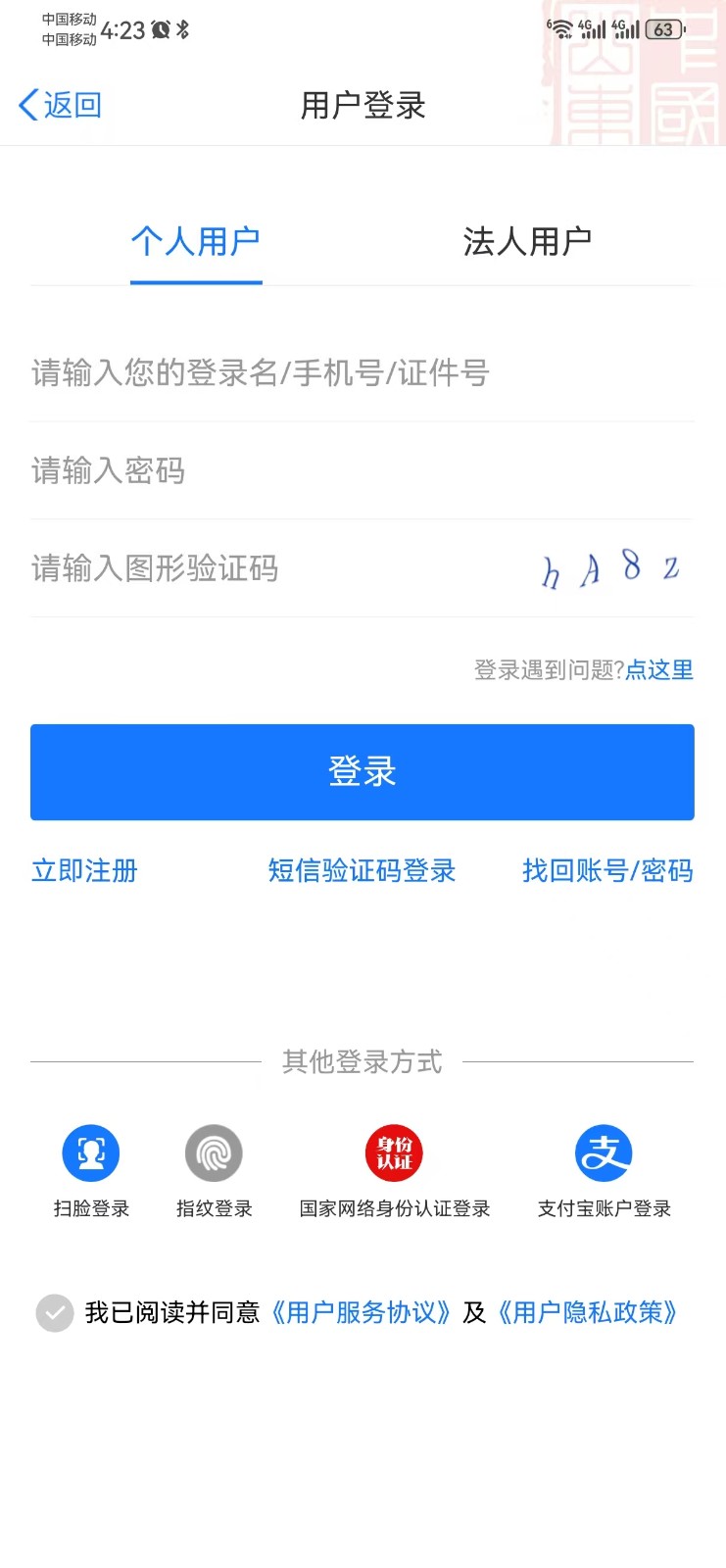The width and height of the screenshot is (726, 1568).
Task: Open 立即注册 to sign up
Action: (84, 871)
